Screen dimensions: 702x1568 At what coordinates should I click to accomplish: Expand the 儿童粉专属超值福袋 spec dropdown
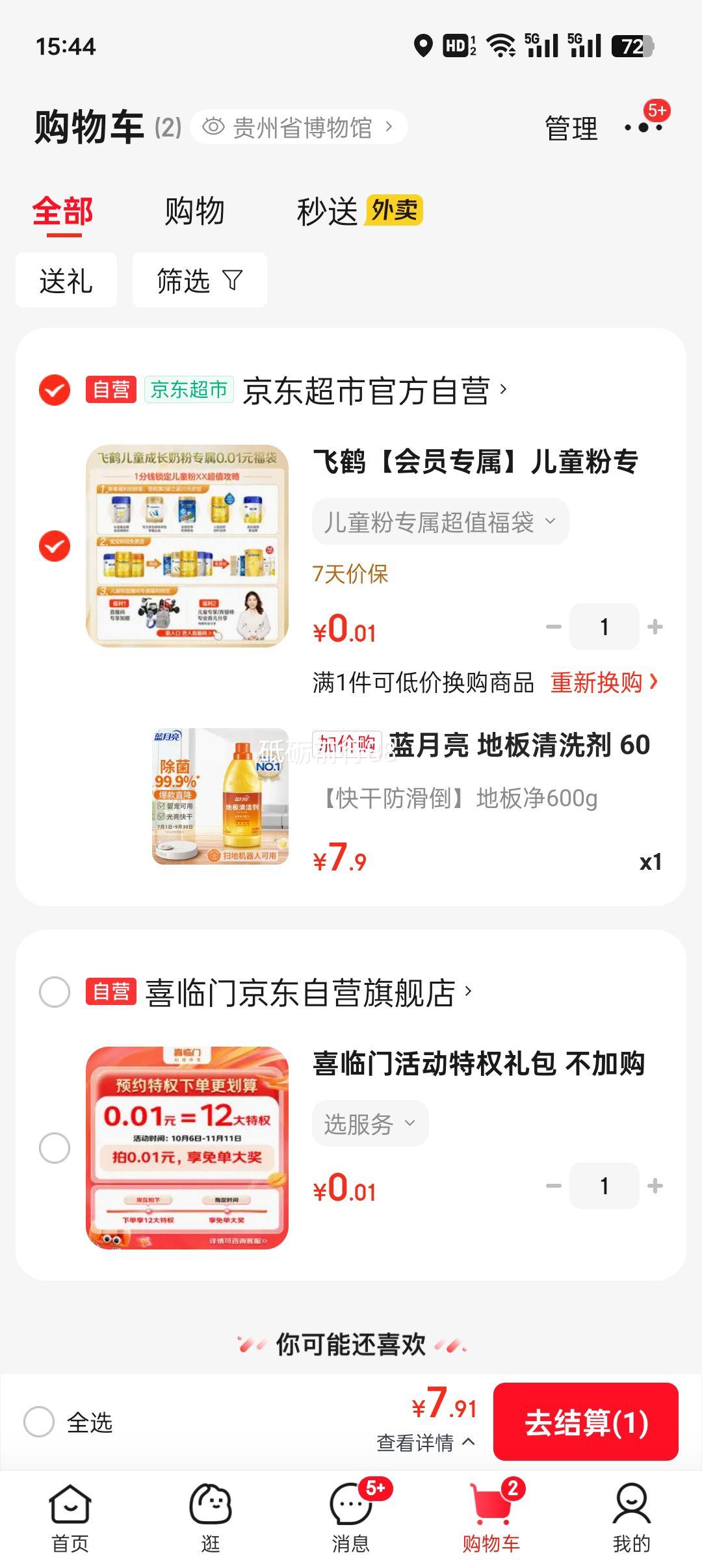[x=440, y=522]
